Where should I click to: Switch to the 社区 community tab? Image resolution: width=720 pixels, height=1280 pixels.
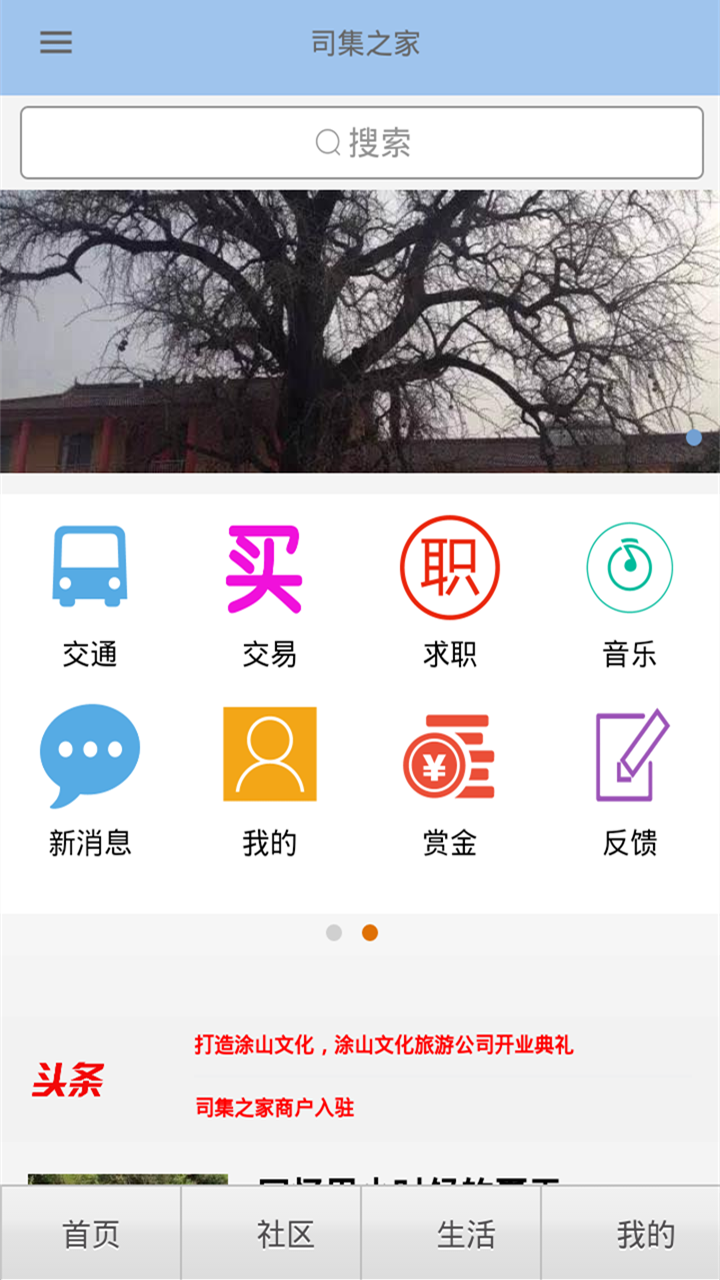point(286,1234)
